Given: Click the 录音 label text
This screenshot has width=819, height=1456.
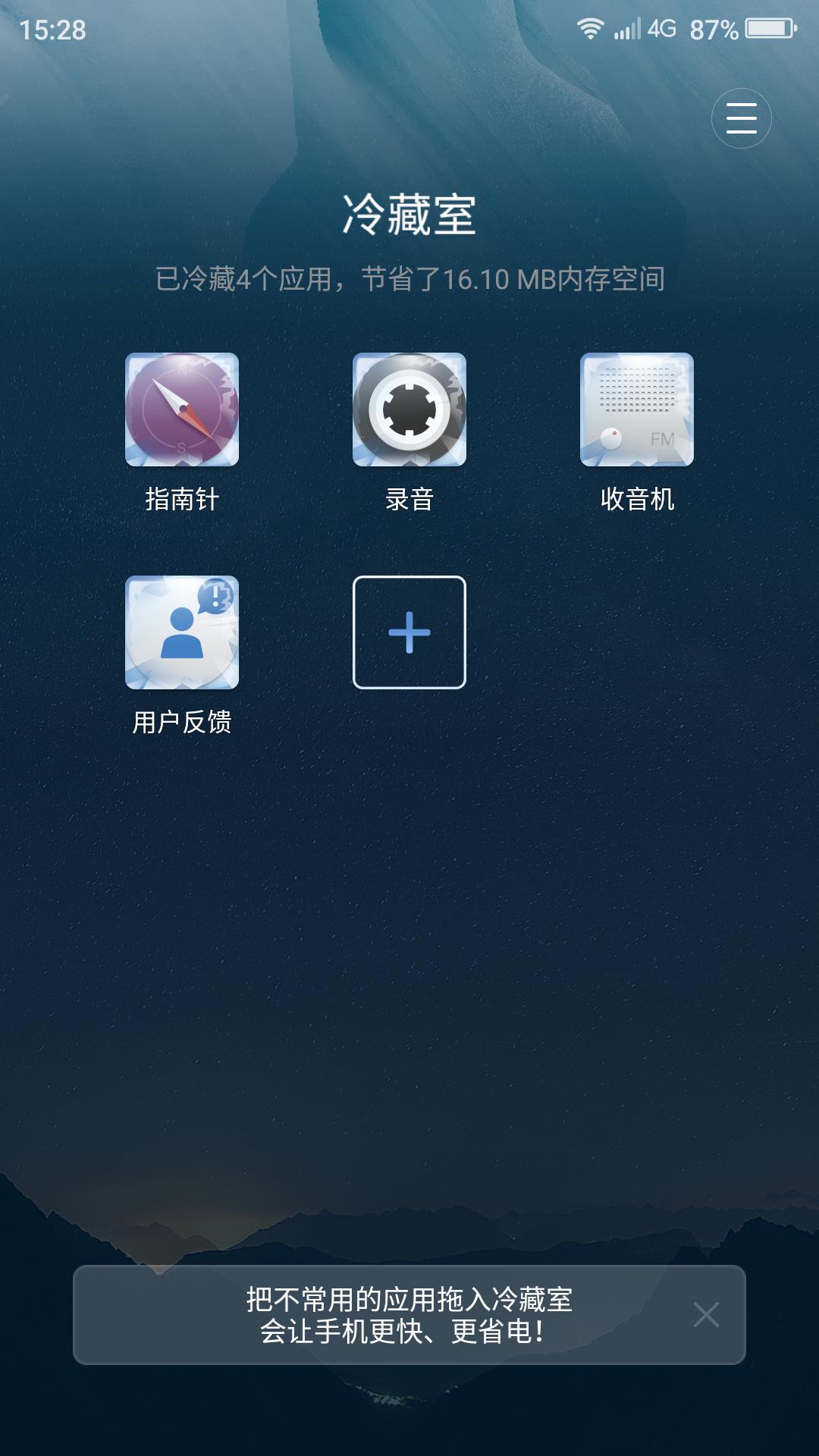Looking at the screenshot, I should pyautogui.click(x=408, y=499).
